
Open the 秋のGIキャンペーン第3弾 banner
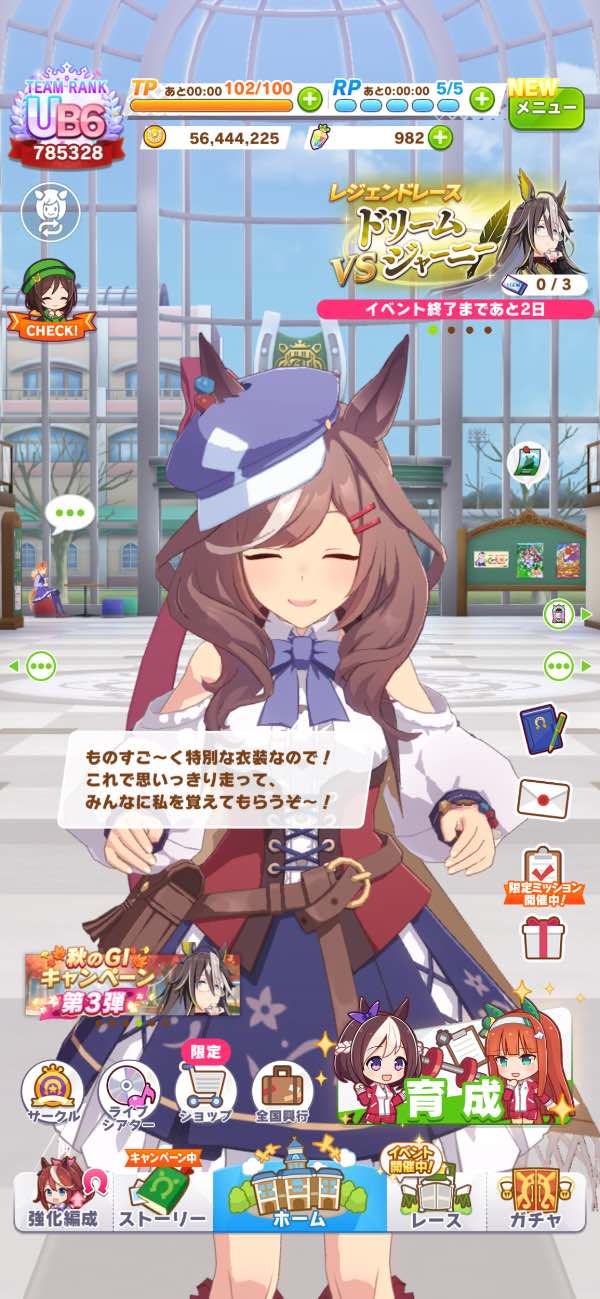pos(132,984)
